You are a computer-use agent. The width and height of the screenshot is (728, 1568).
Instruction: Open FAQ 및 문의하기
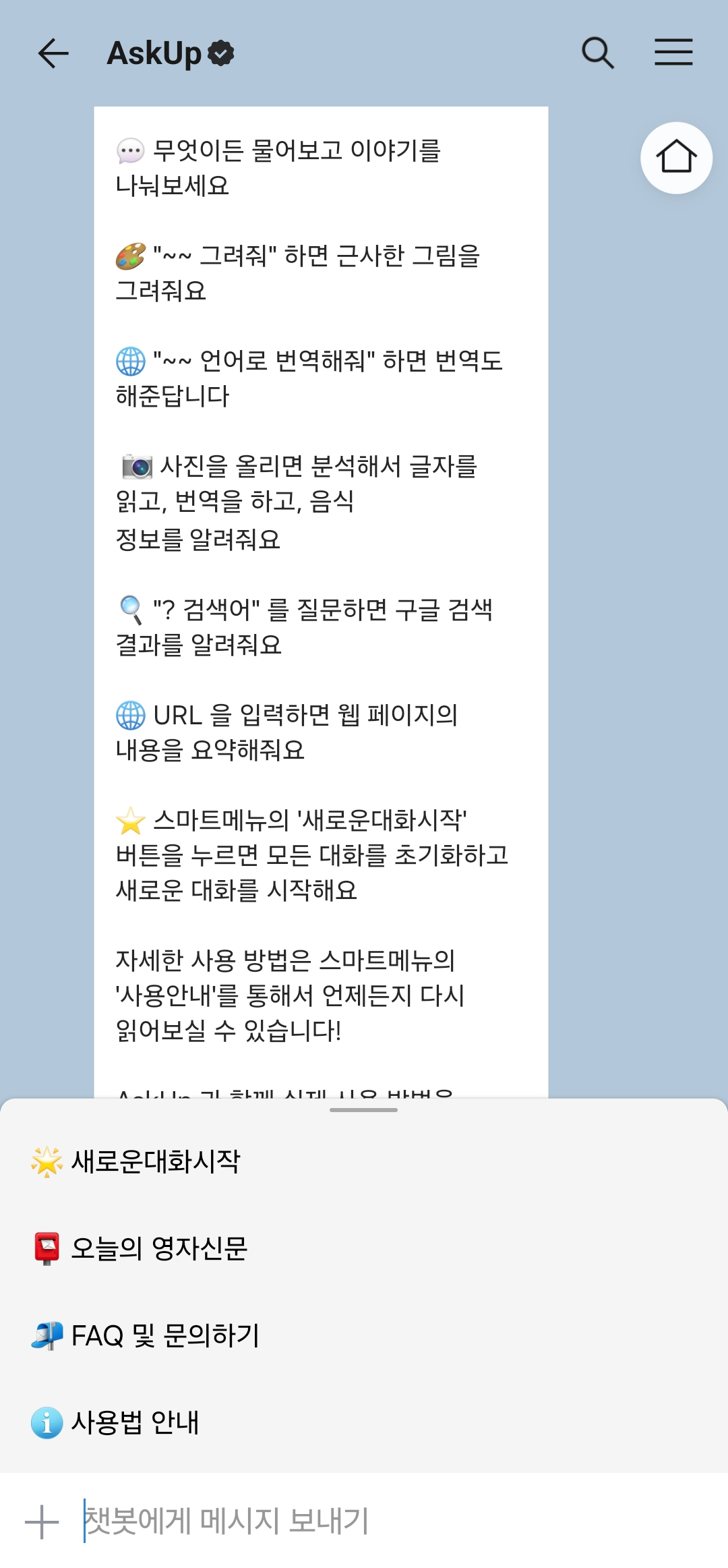[164, 1335]
